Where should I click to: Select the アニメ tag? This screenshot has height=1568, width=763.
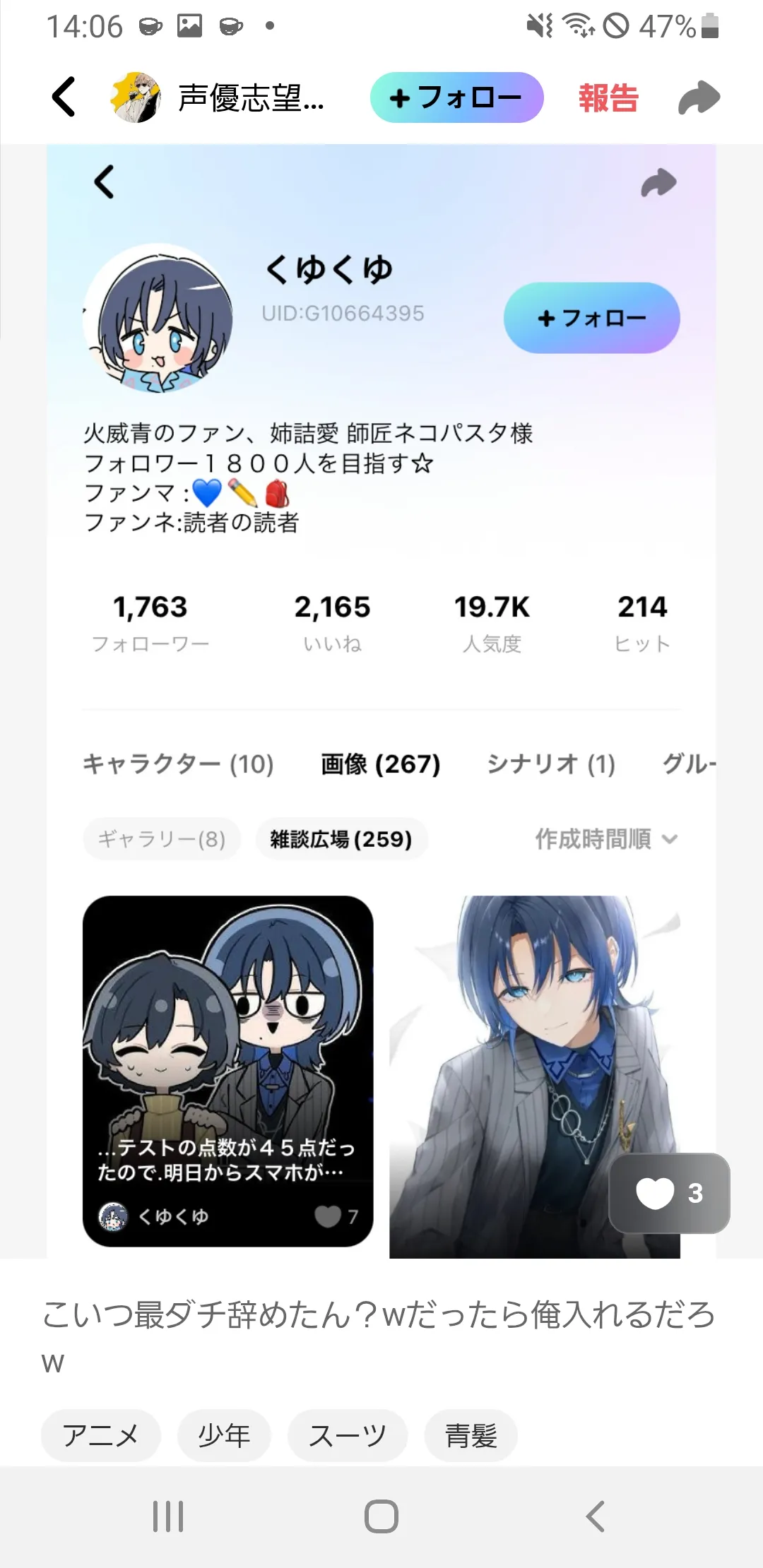[x=100, y=1435]
